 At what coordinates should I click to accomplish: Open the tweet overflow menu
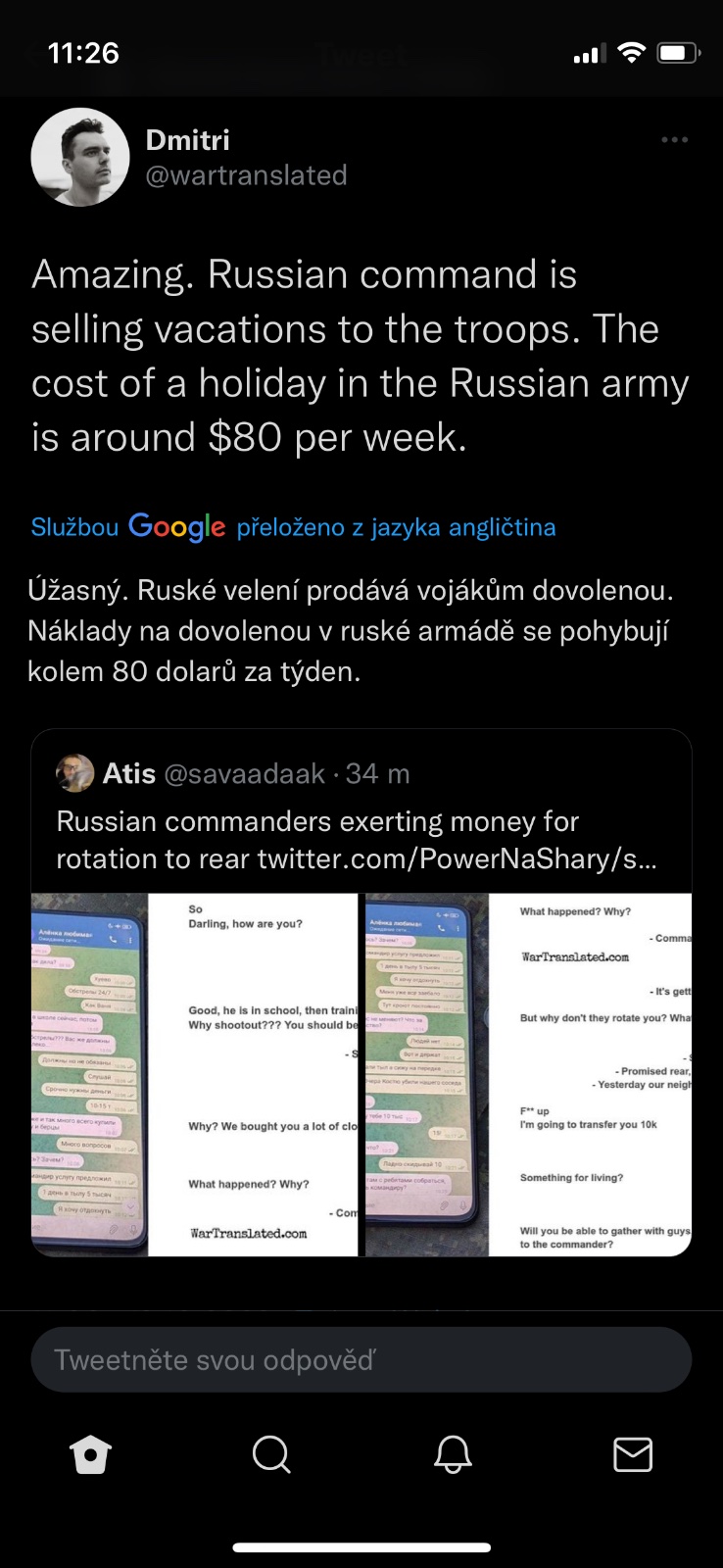click(x=674, y=140)
